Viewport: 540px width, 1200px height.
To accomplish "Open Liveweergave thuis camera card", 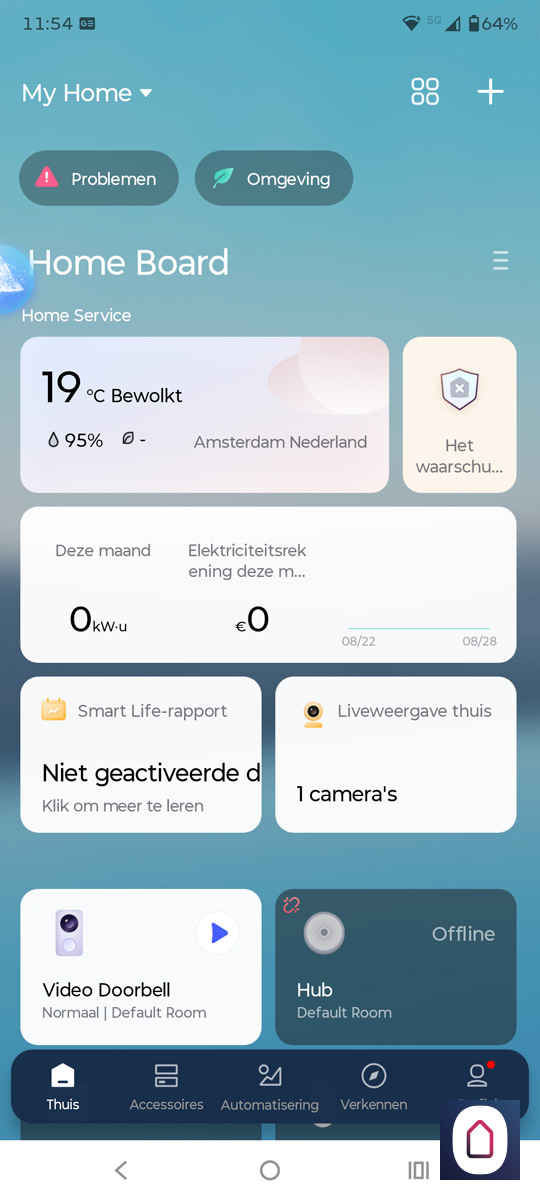I will click(396, 755).
